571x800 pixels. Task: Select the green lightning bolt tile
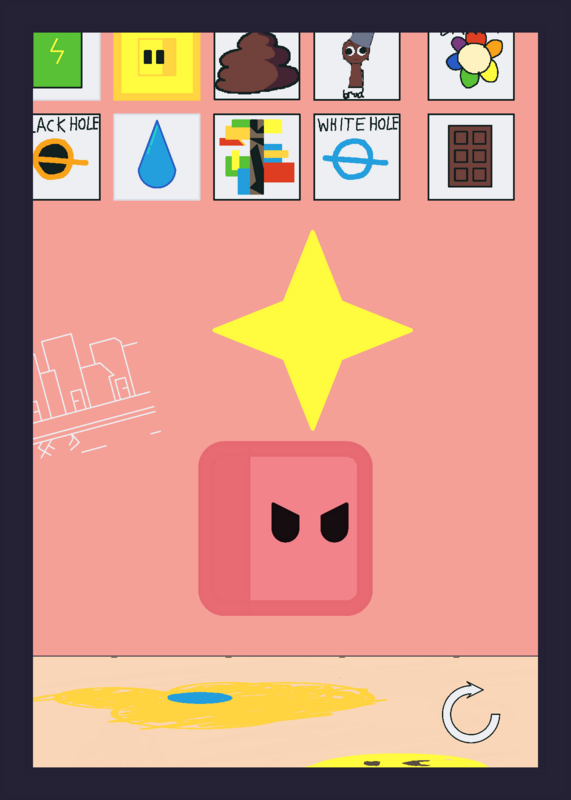66,66
